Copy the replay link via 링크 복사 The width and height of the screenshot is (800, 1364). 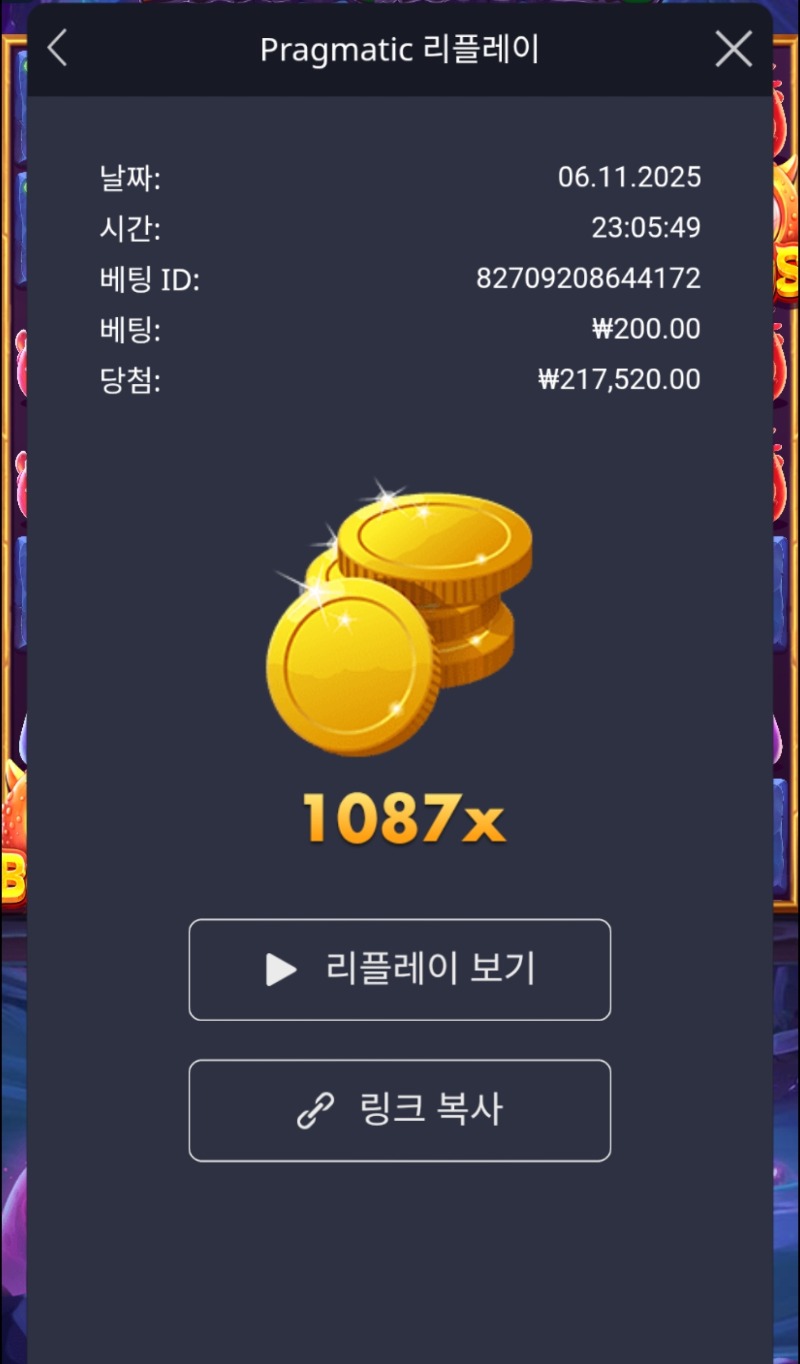coord(400,1110)
